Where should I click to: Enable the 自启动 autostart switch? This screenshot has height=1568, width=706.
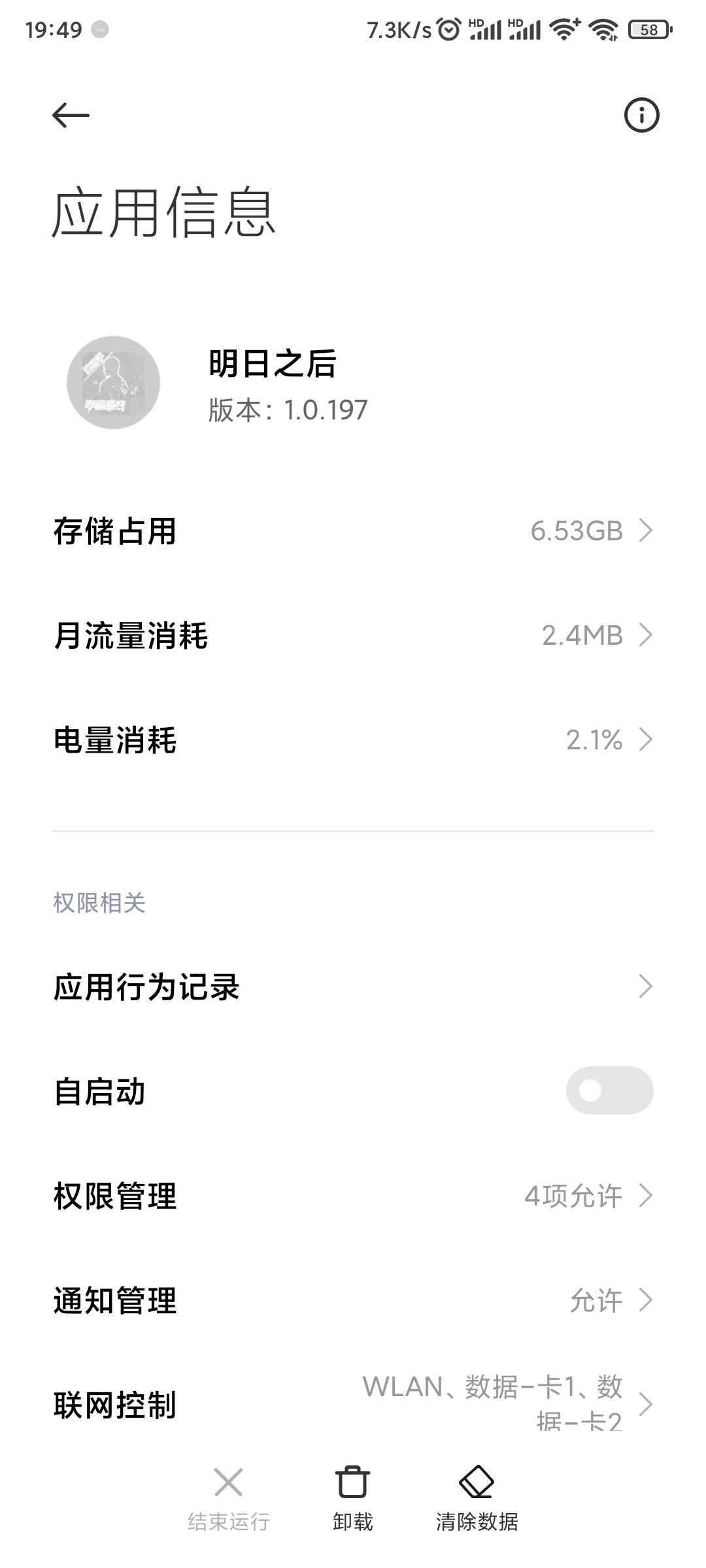tap(609, 1090)
